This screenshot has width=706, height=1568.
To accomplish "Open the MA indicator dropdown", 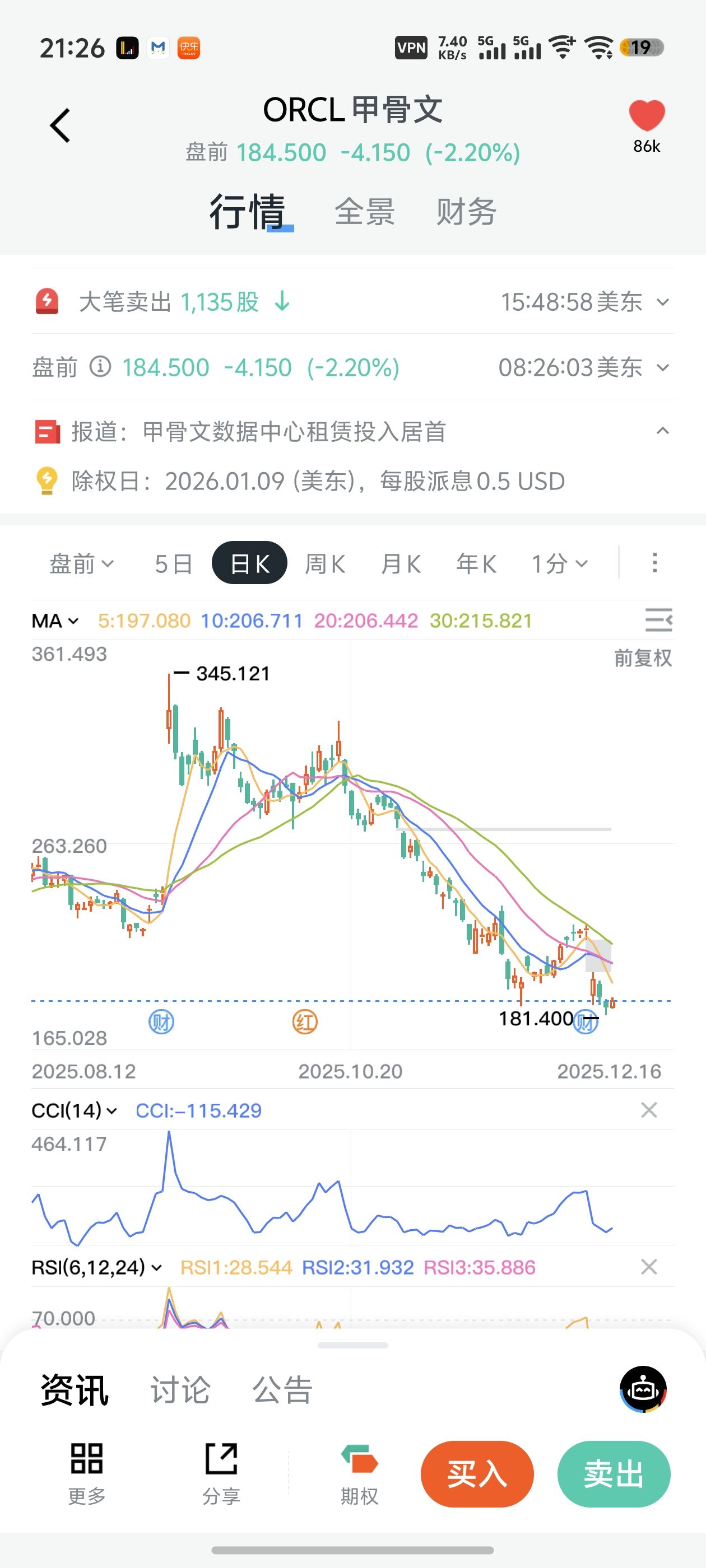I will [55, 621].
